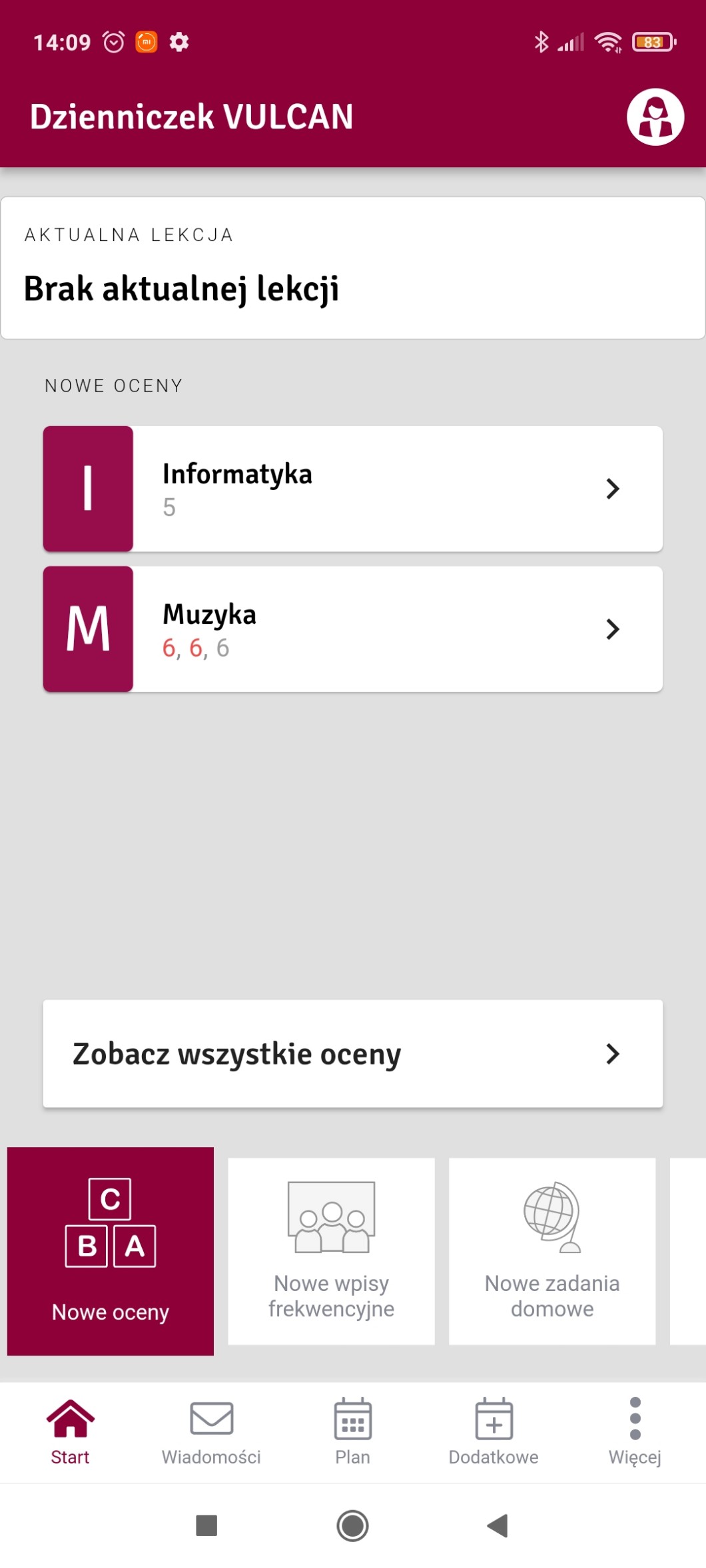Show the Nowe zadania domowe tile

pos(552,1250)
